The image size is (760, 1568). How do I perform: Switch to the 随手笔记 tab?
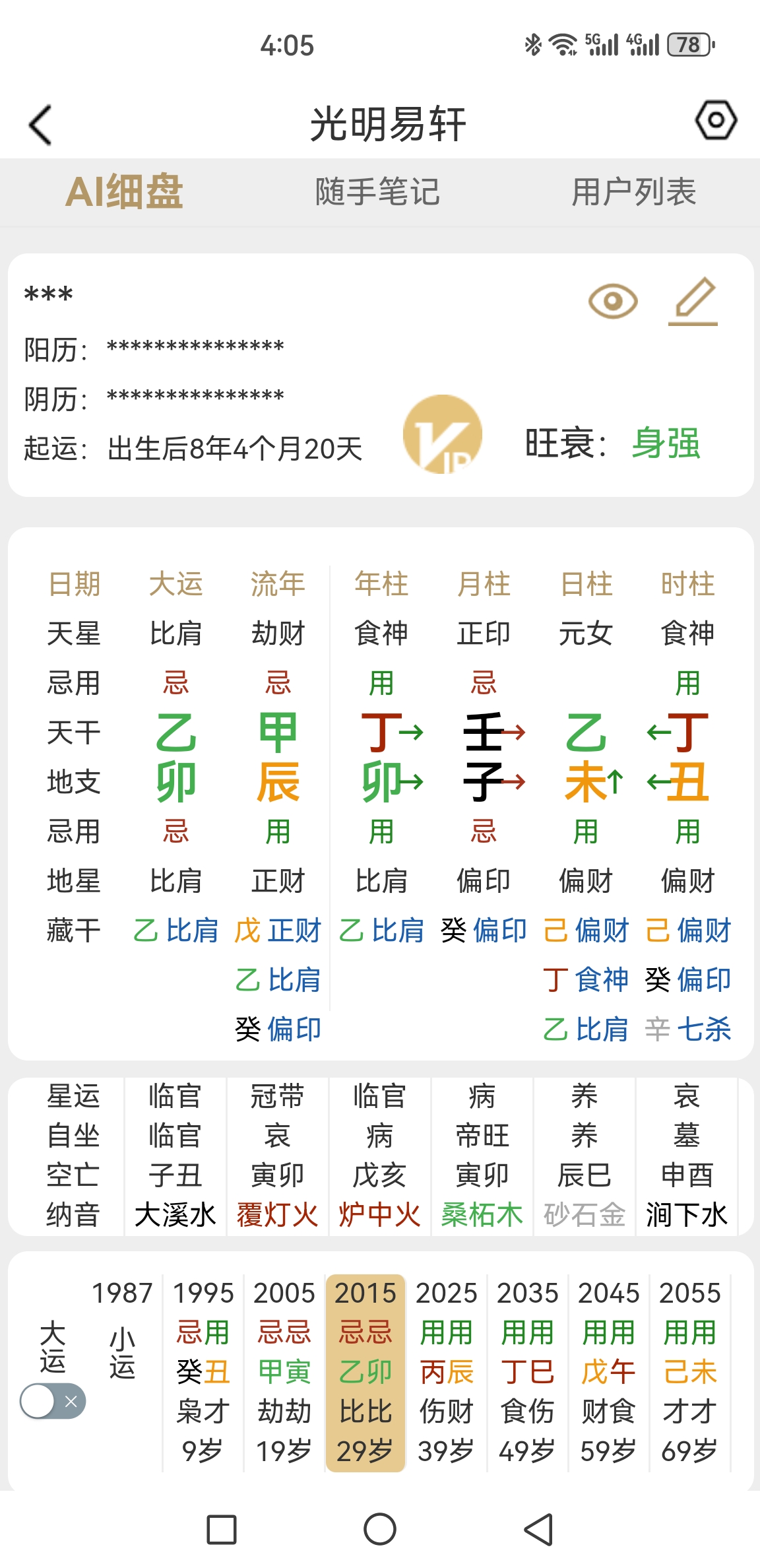(x=377, y=192)
